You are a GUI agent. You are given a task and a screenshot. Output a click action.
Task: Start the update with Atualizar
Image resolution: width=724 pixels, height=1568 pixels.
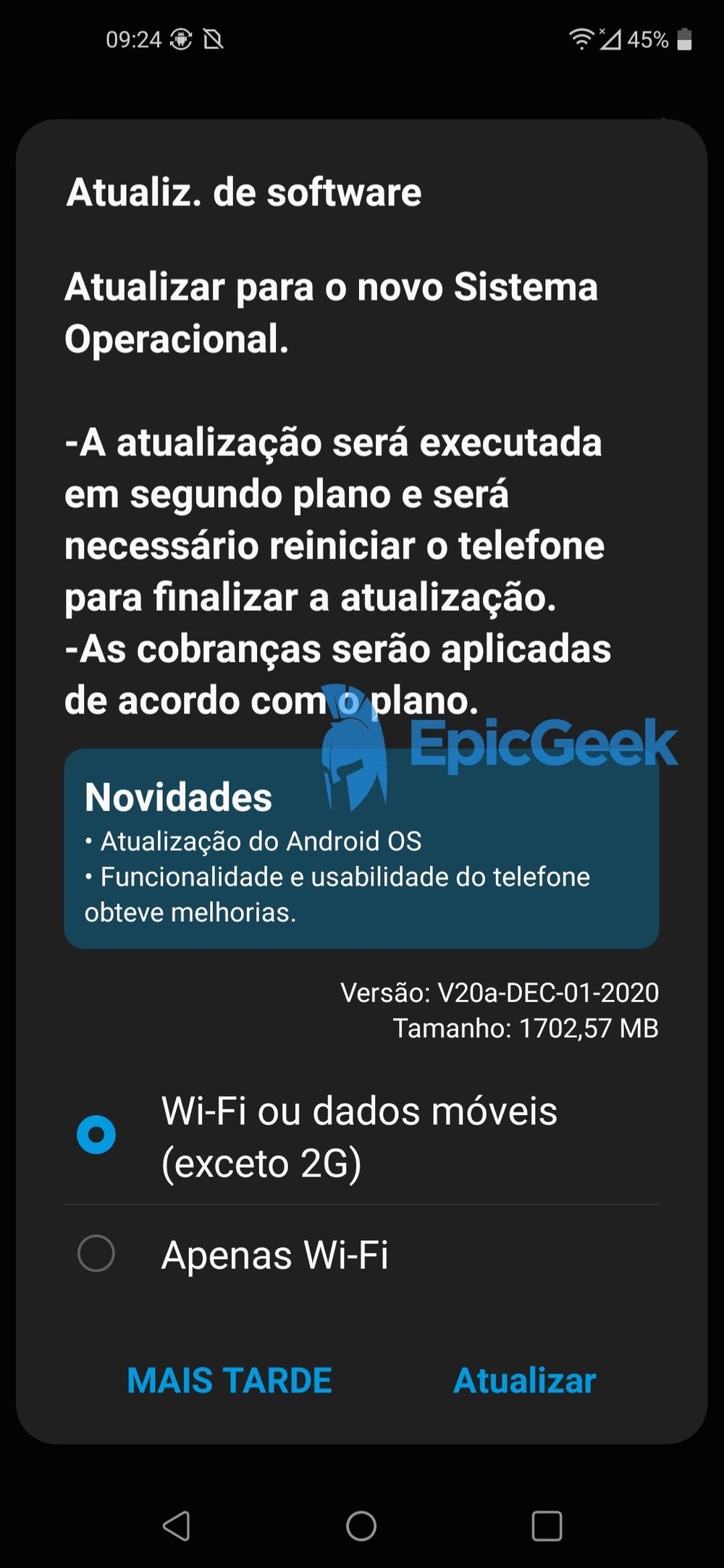524,1380
